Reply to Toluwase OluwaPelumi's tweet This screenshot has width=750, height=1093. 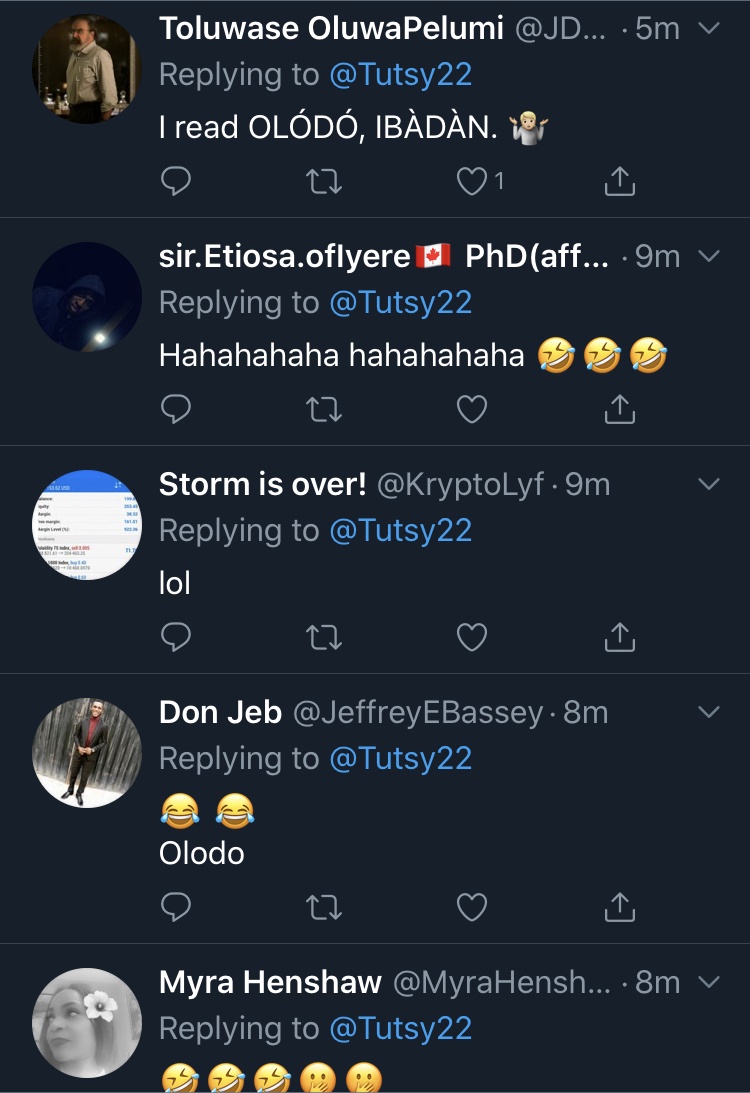click(176, 181)
